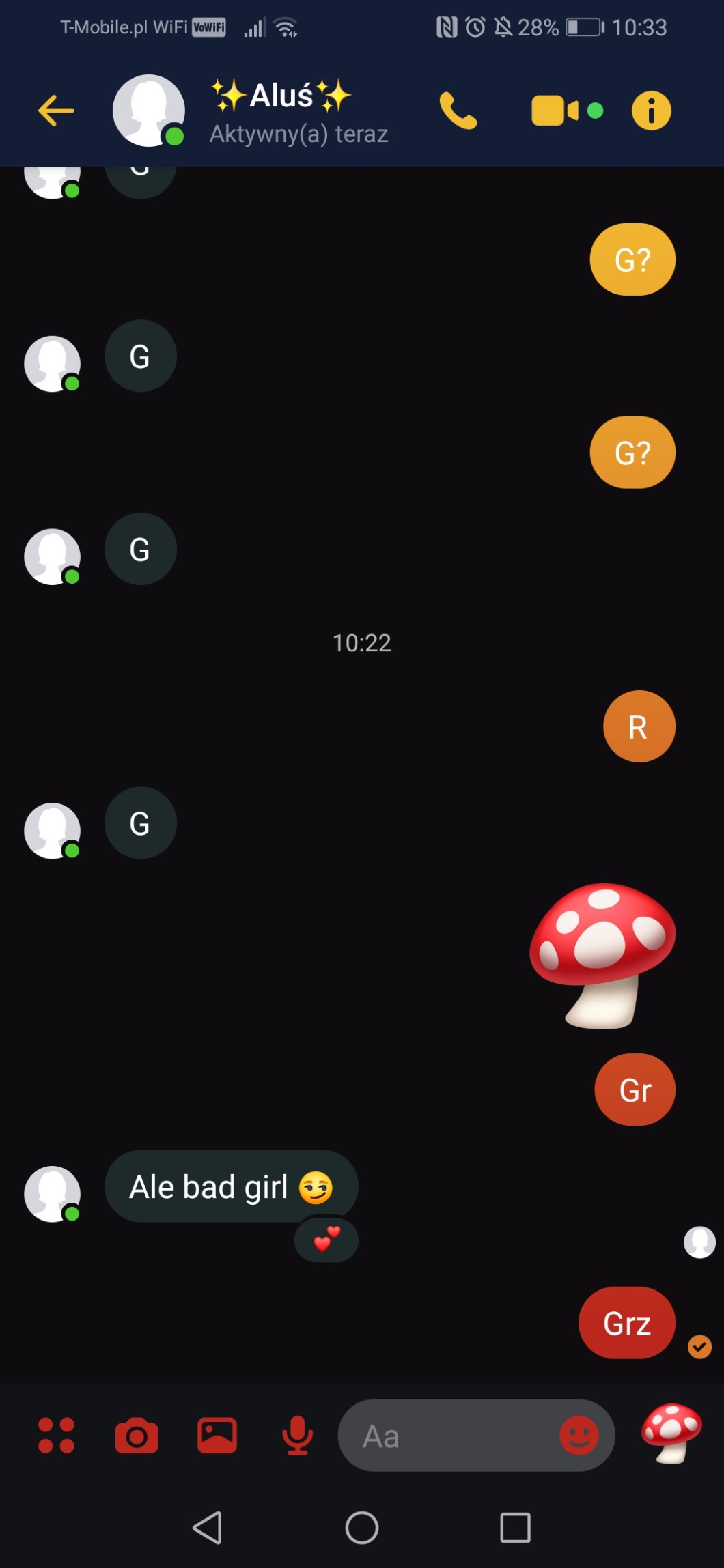Record a voice message with microphone

(x=297, y=1435)
